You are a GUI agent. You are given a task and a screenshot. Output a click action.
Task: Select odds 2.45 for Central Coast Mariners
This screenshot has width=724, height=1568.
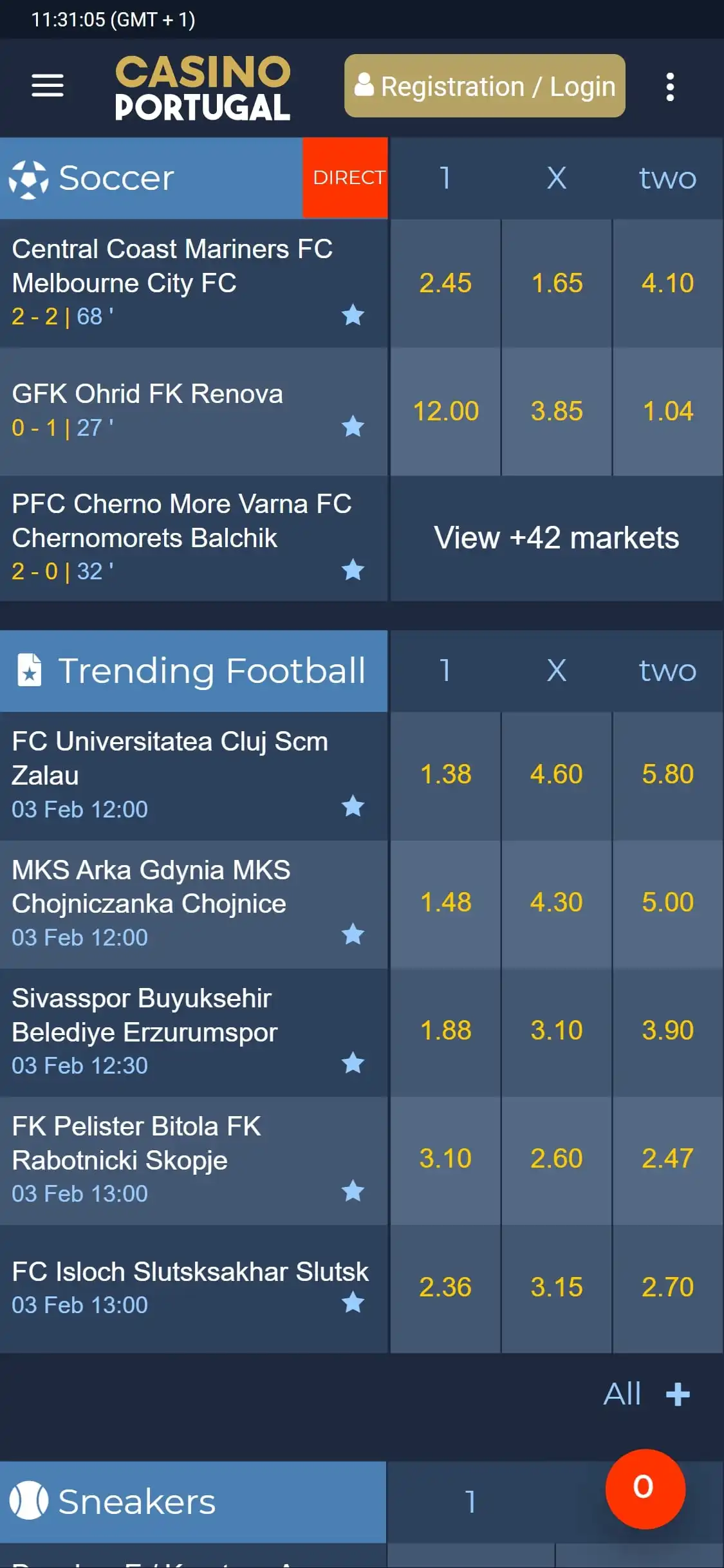[x=445, y=284]
